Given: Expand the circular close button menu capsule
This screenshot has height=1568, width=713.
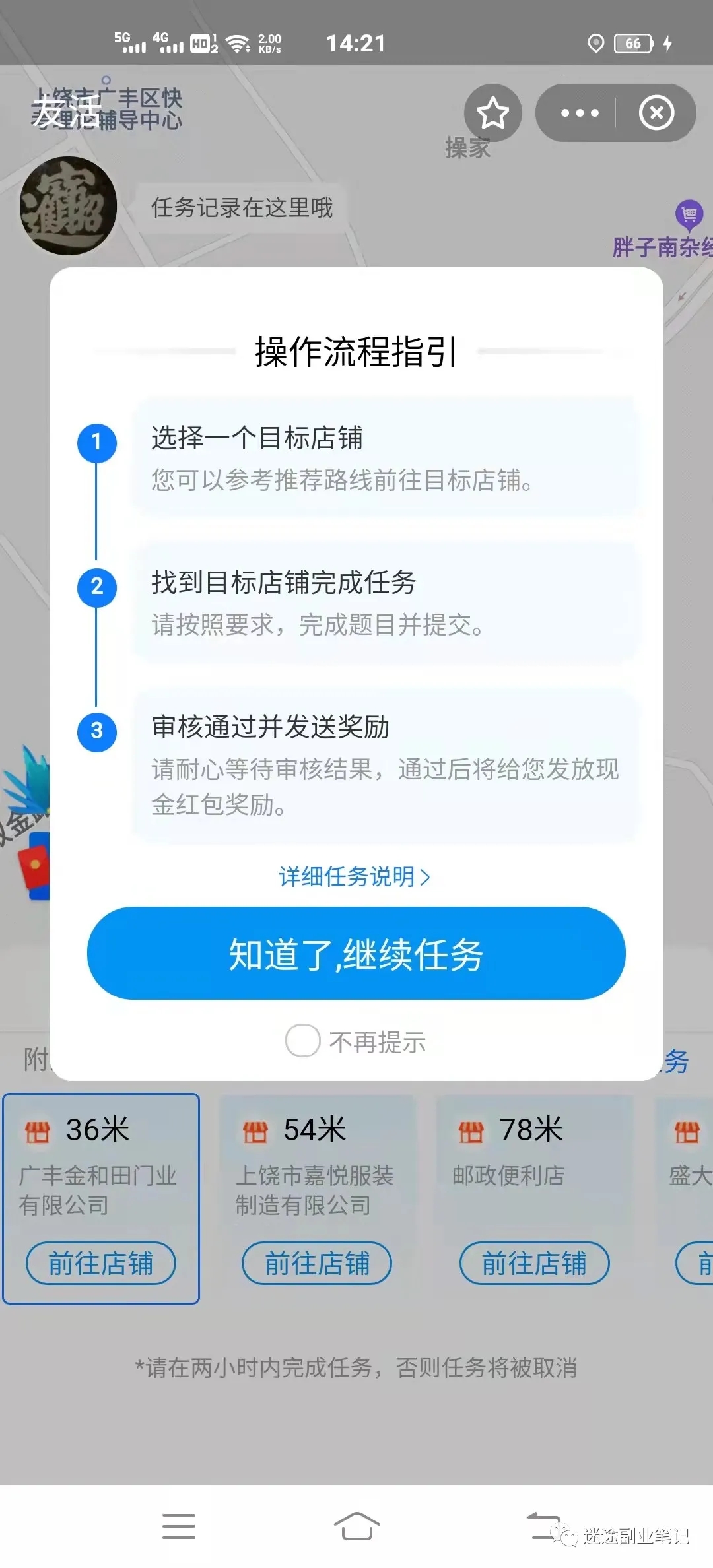Looking at the screenshot, I should coord(656,113).
